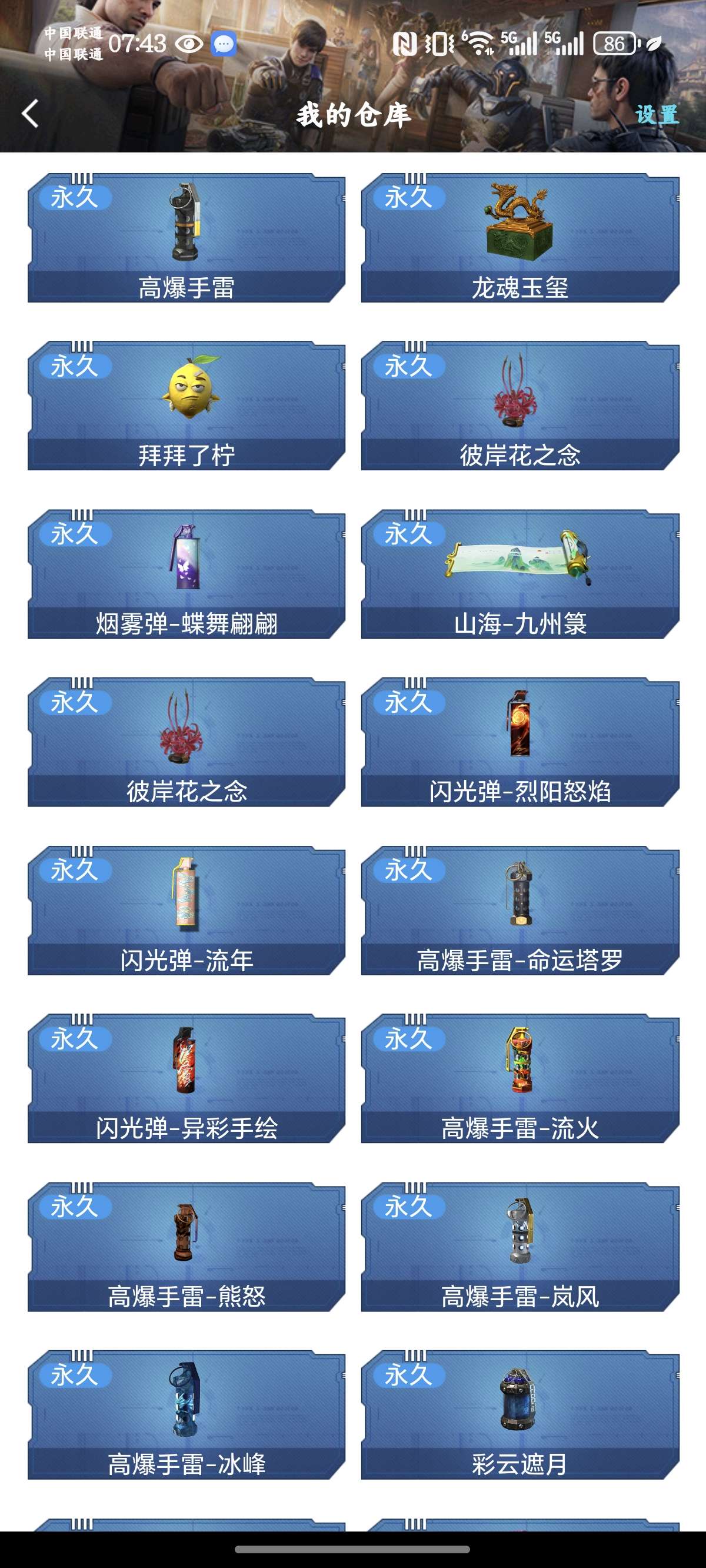706x1568 pixels.
Task: View the 闪光弹-异彩手绘 item
Action: pos(187,1079)
